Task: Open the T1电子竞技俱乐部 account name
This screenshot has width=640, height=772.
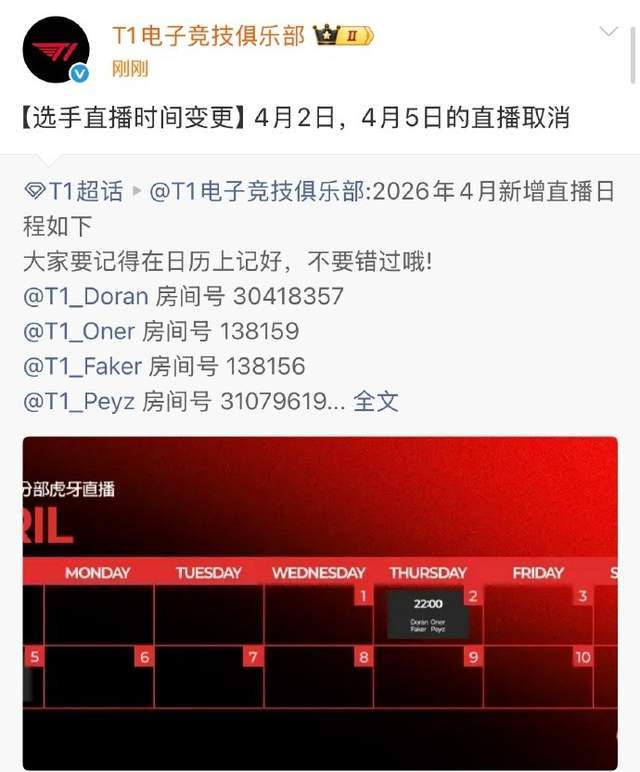Action: (x=206, y=36)
